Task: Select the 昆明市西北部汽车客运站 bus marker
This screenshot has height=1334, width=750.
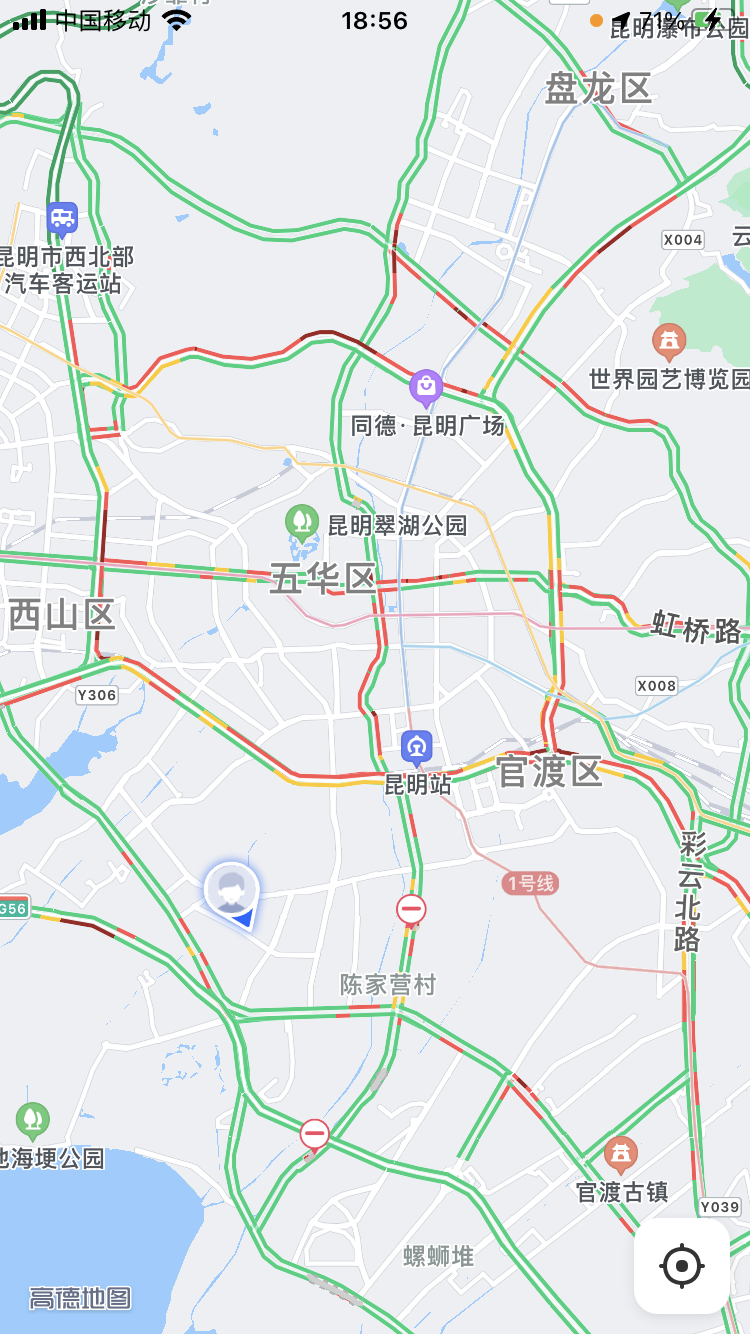Action: 62,218
